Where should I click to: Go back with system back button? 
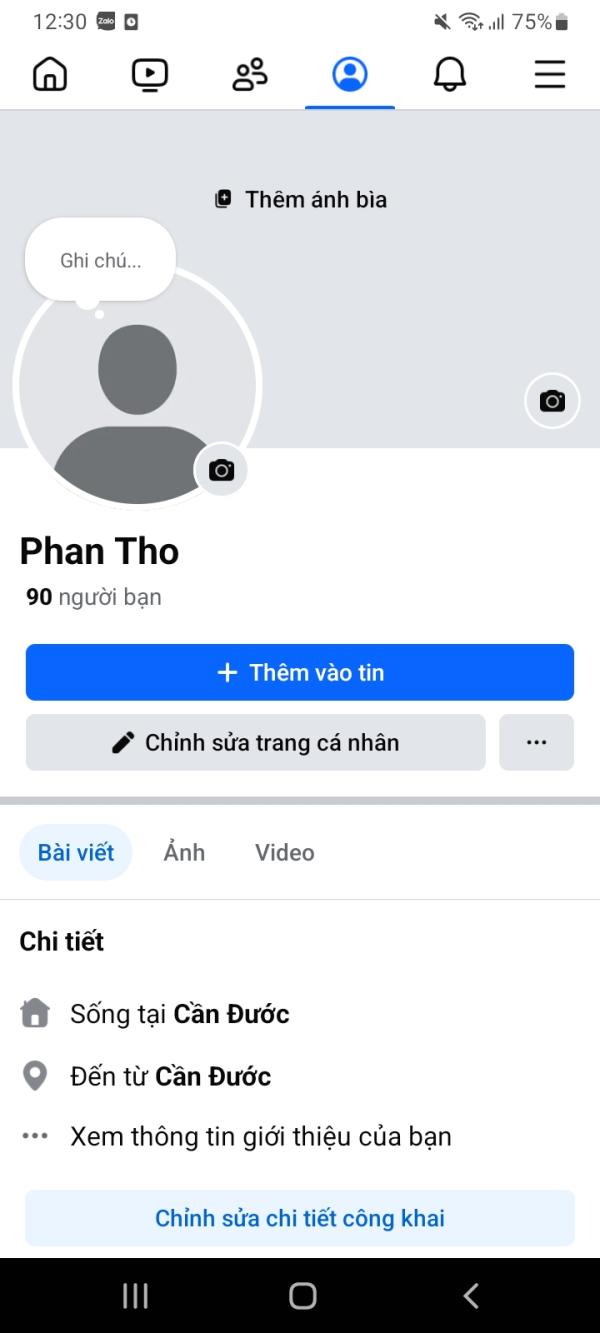click(470, 1296)
